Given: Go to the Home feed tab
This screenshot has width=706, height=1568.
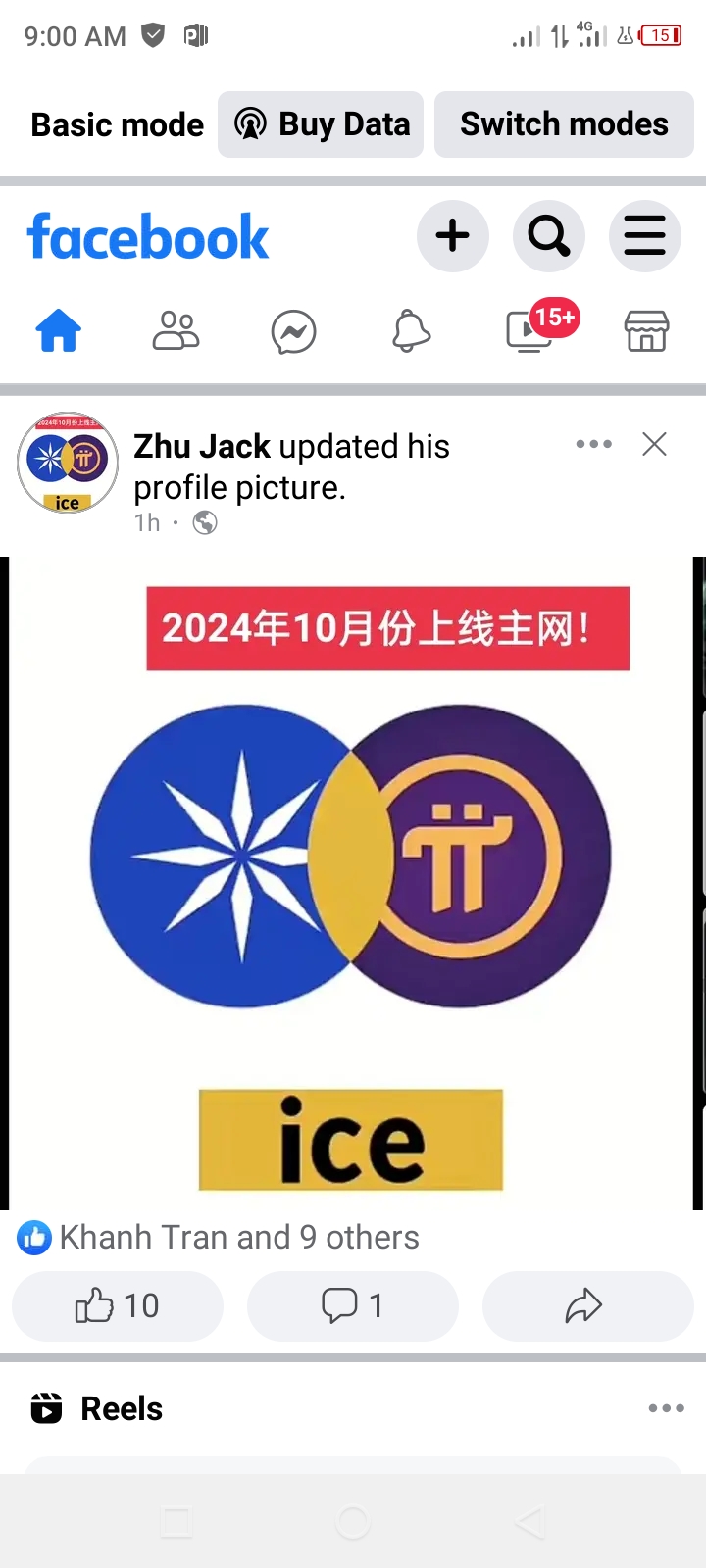Looking at the screenshot, I should pos(59,331).
